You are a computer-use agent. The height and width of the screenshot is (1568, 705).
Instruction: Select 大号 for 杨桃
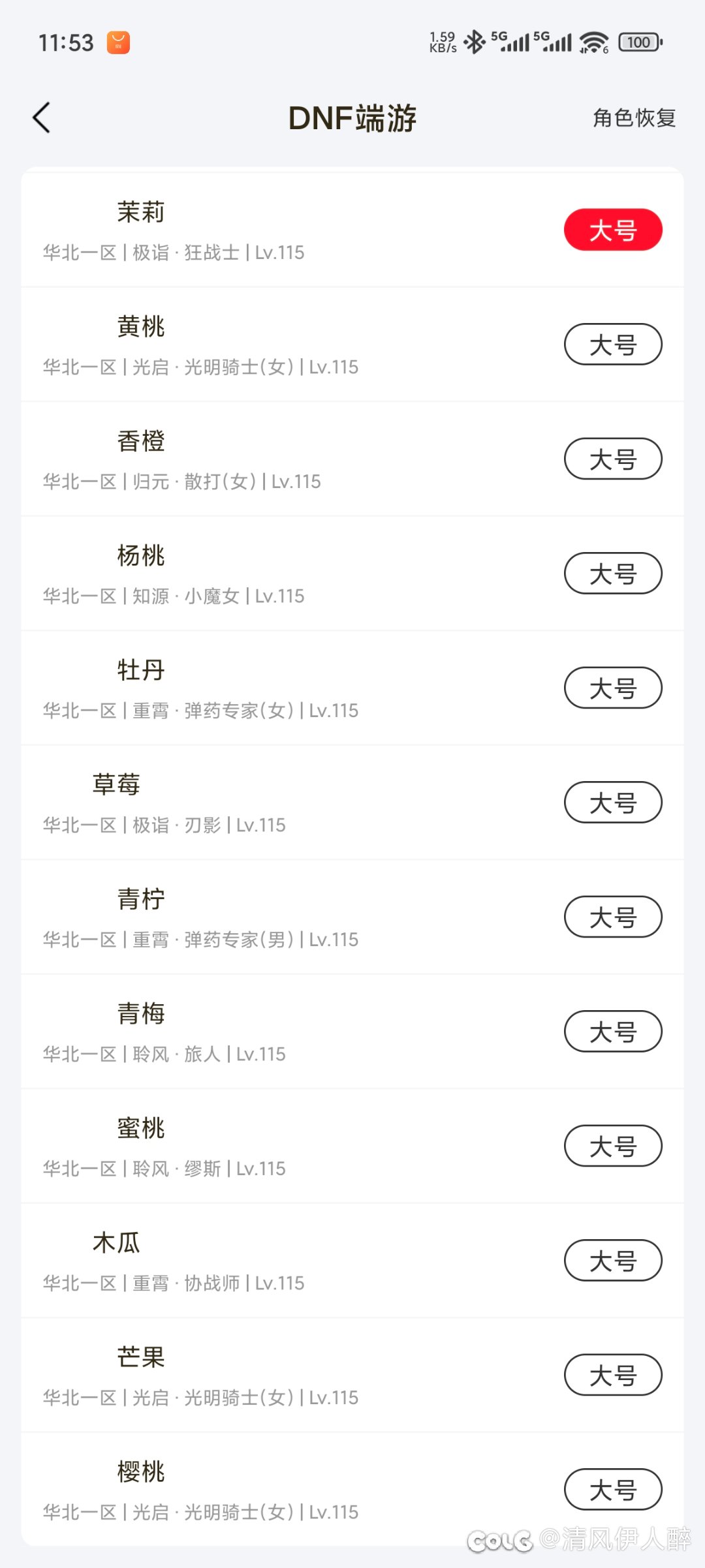click(x=613, y=574)
